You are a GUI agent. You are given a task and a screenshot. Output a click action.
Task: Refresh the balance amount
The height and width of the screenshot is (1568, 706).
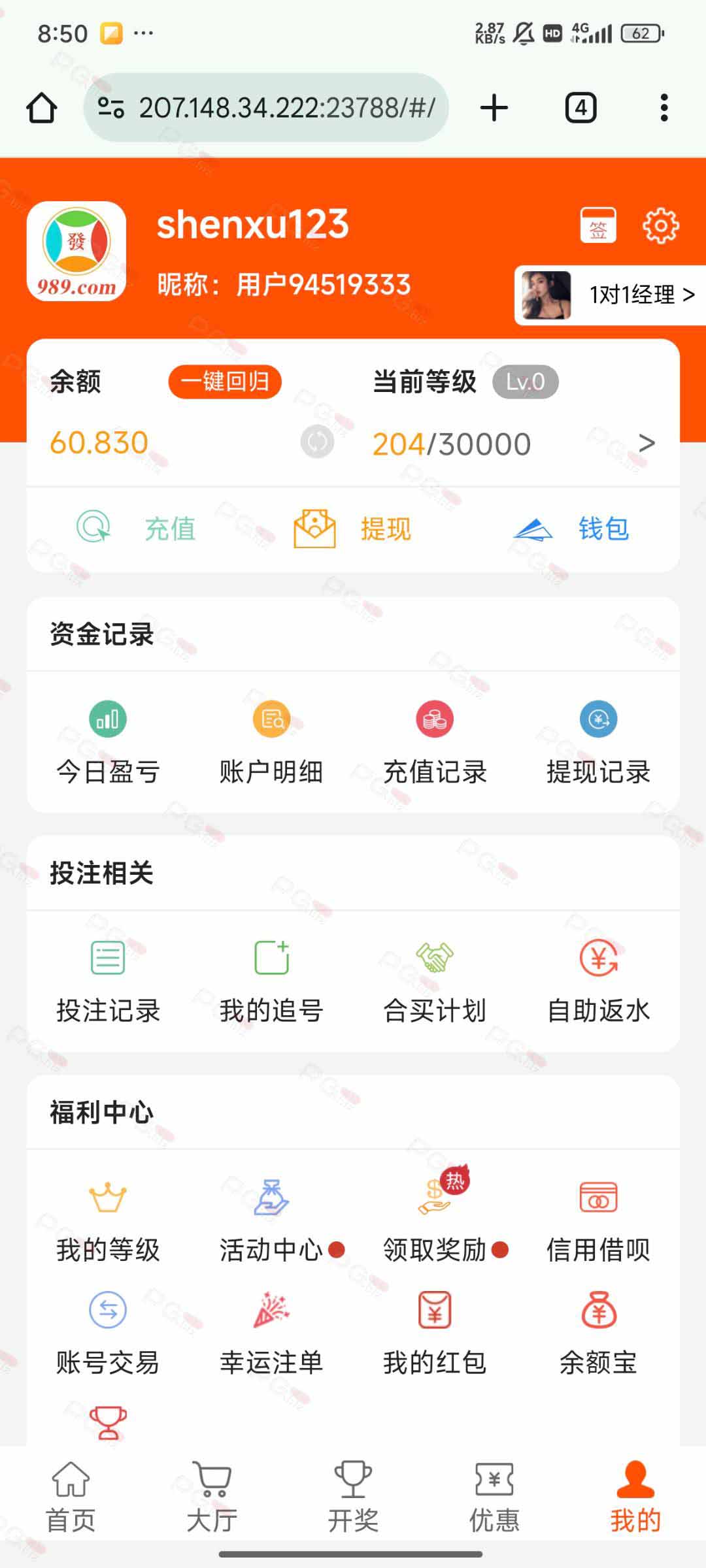pos(317,442)
